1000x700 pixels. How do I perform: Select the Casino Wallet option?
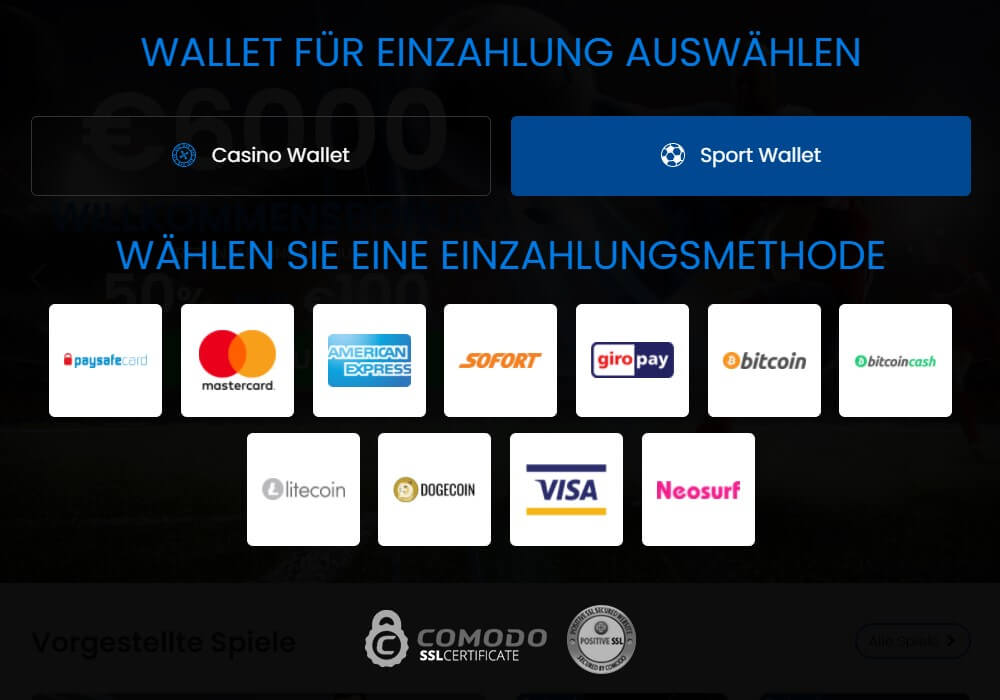click(261, 156)
